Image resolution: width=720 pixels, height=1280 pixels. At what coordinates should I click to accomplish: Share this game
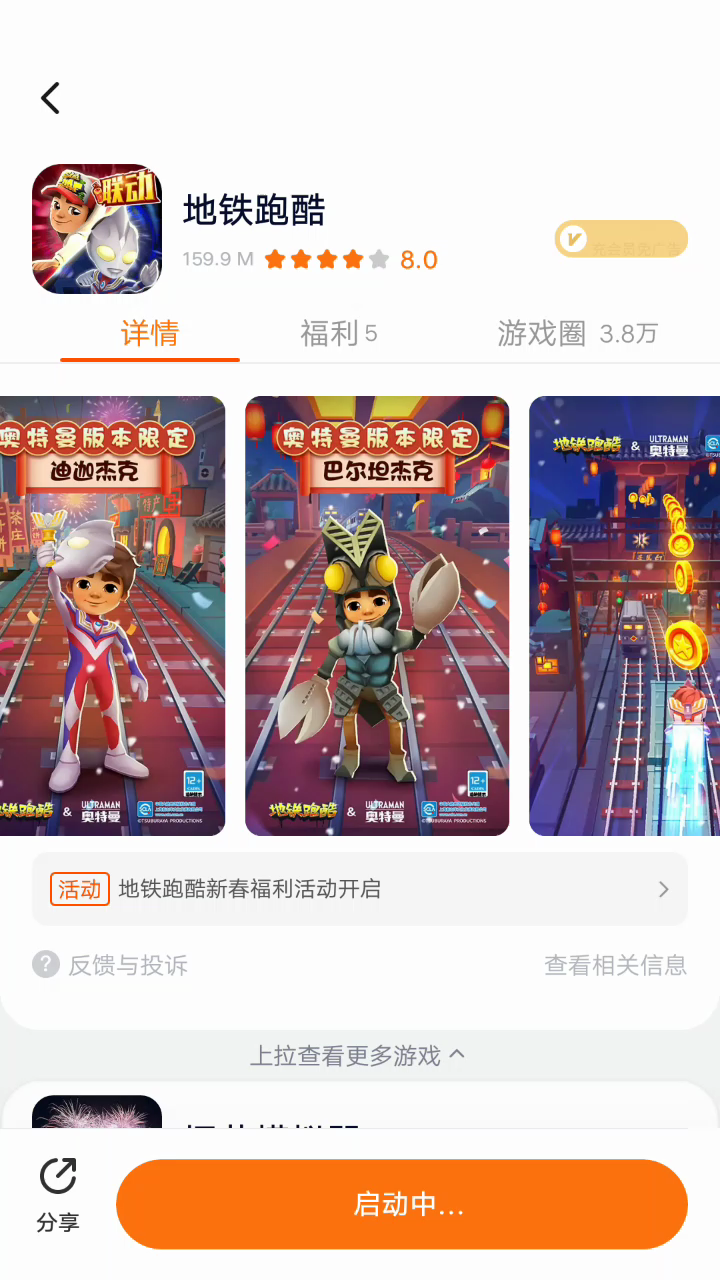[58, 1195]
